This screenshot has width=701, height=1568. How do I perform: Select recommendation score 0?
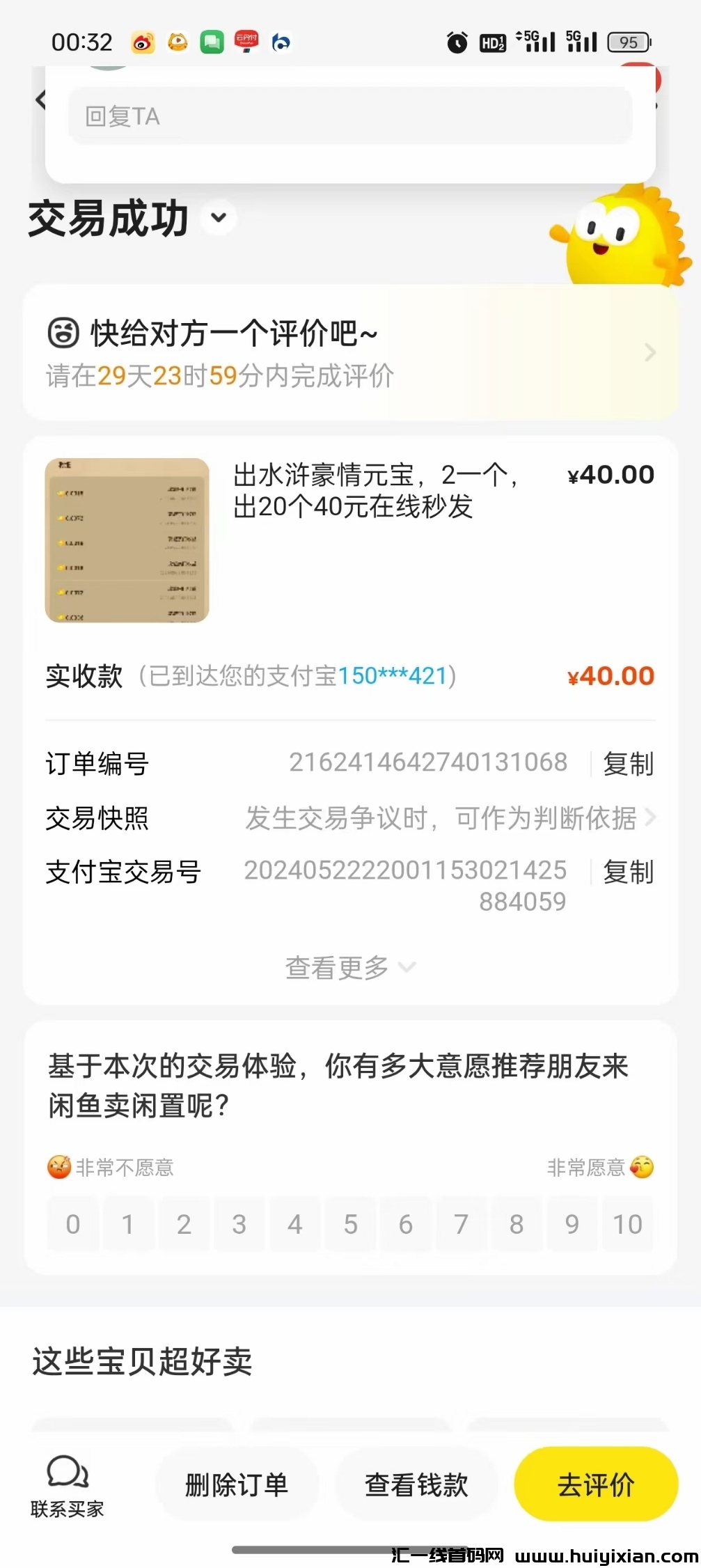click(x=73, y=1224)
